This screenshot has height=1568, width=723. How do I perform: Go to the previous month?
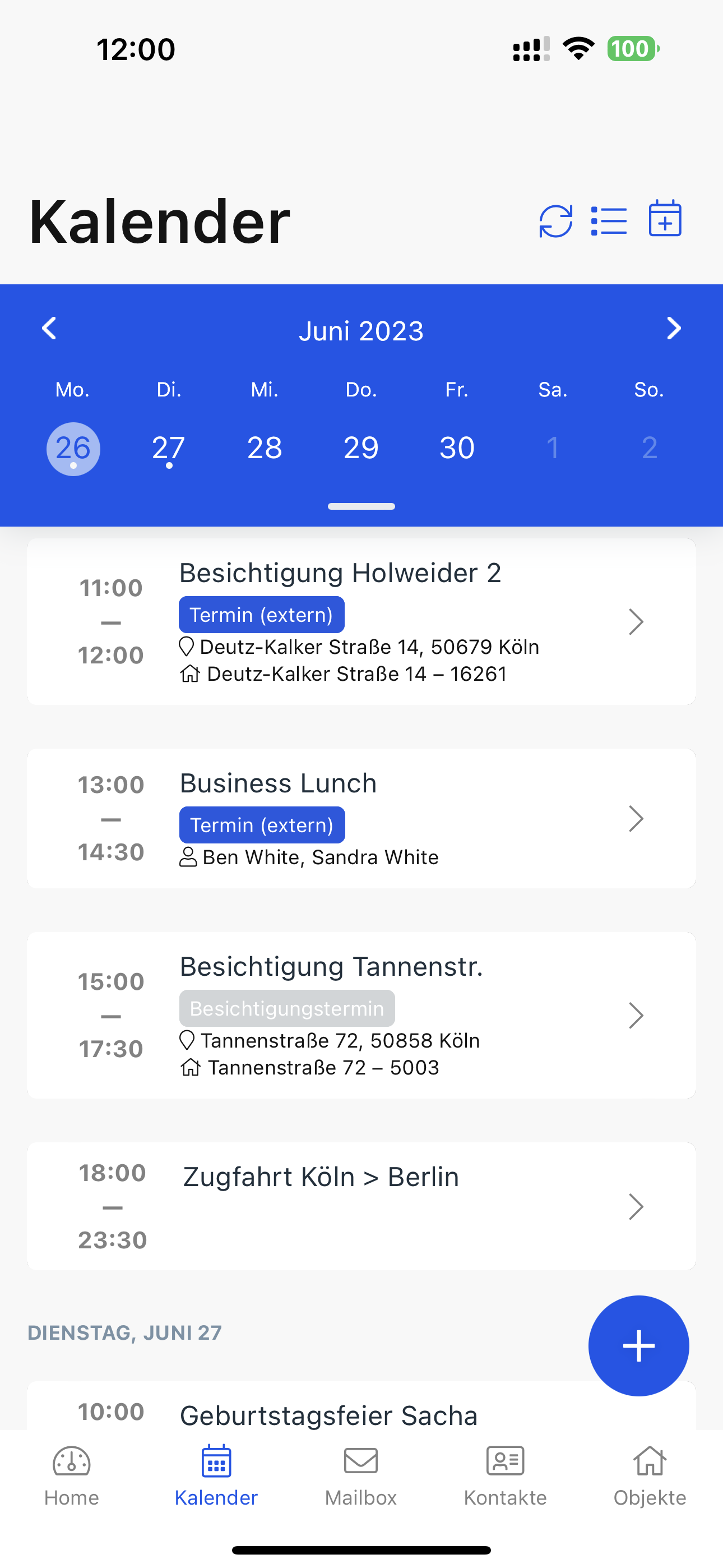point(49,329)
